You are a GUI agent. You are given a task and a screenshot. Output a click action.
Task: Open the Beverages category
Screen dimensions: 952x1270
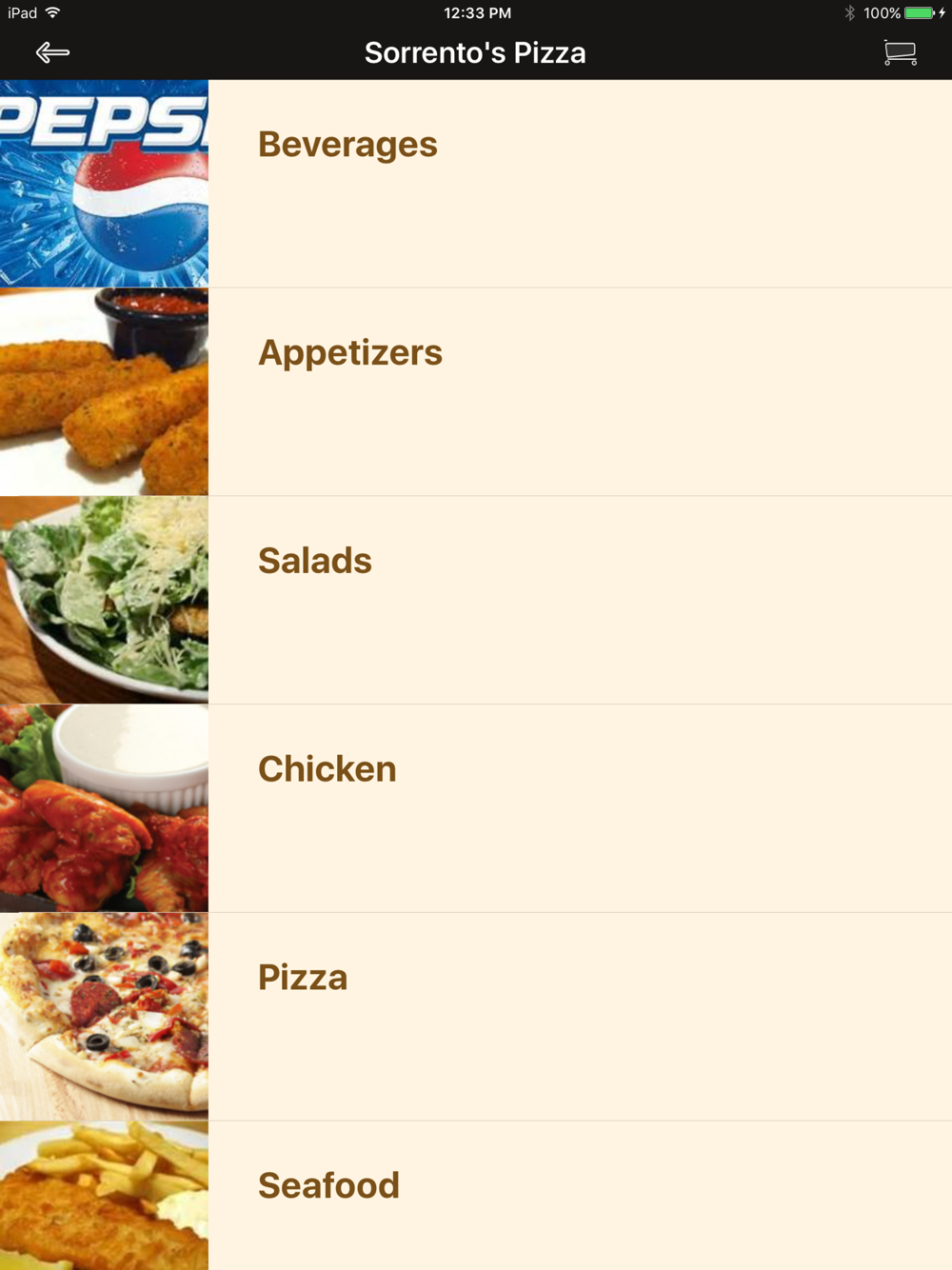[347, 145]
